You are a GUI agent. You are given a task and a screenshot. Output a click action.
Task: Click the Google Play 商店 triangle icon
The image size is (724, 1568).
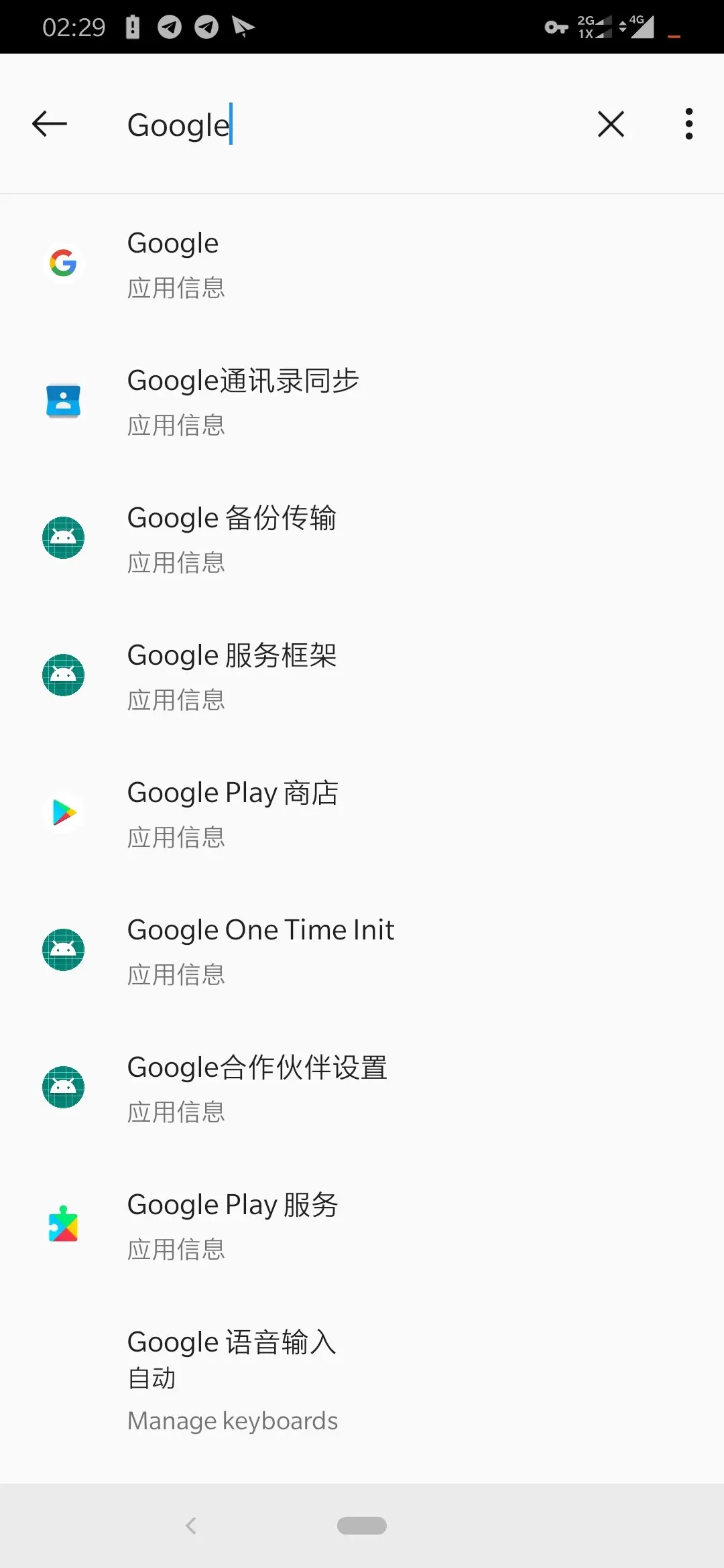pyautogui.click(x=63, y=813)
